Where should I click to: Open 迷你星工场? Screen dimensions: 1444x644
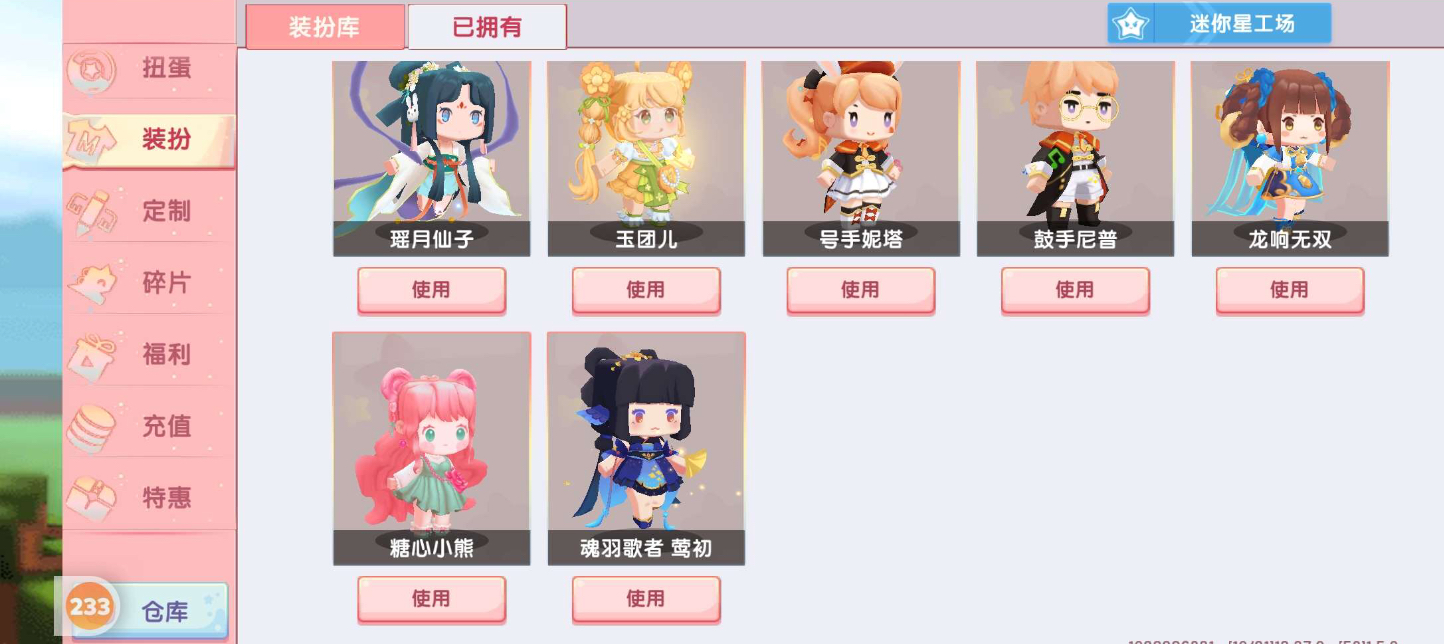[x=1219, y=24]
